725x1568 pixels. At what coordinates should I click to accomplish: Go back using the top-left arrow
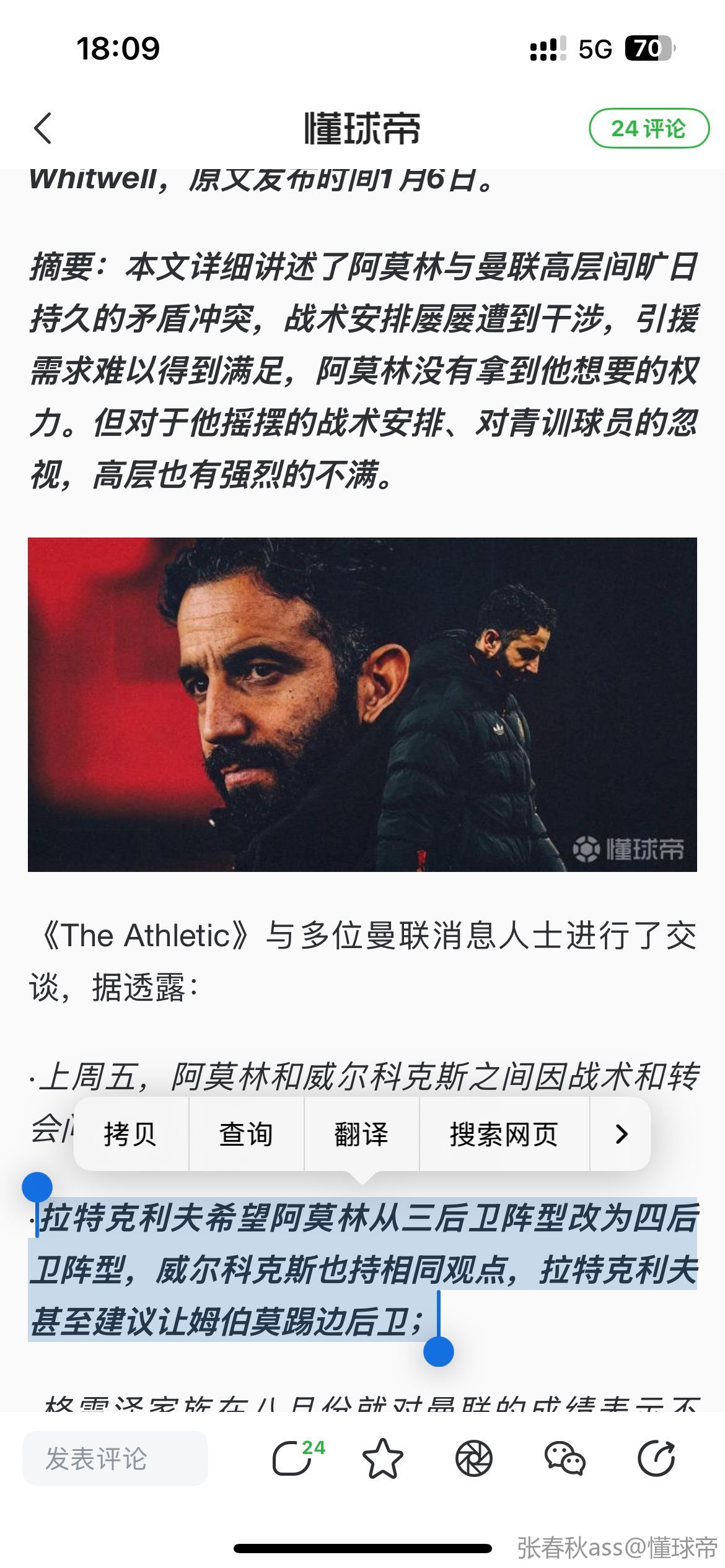coord(43,128)
